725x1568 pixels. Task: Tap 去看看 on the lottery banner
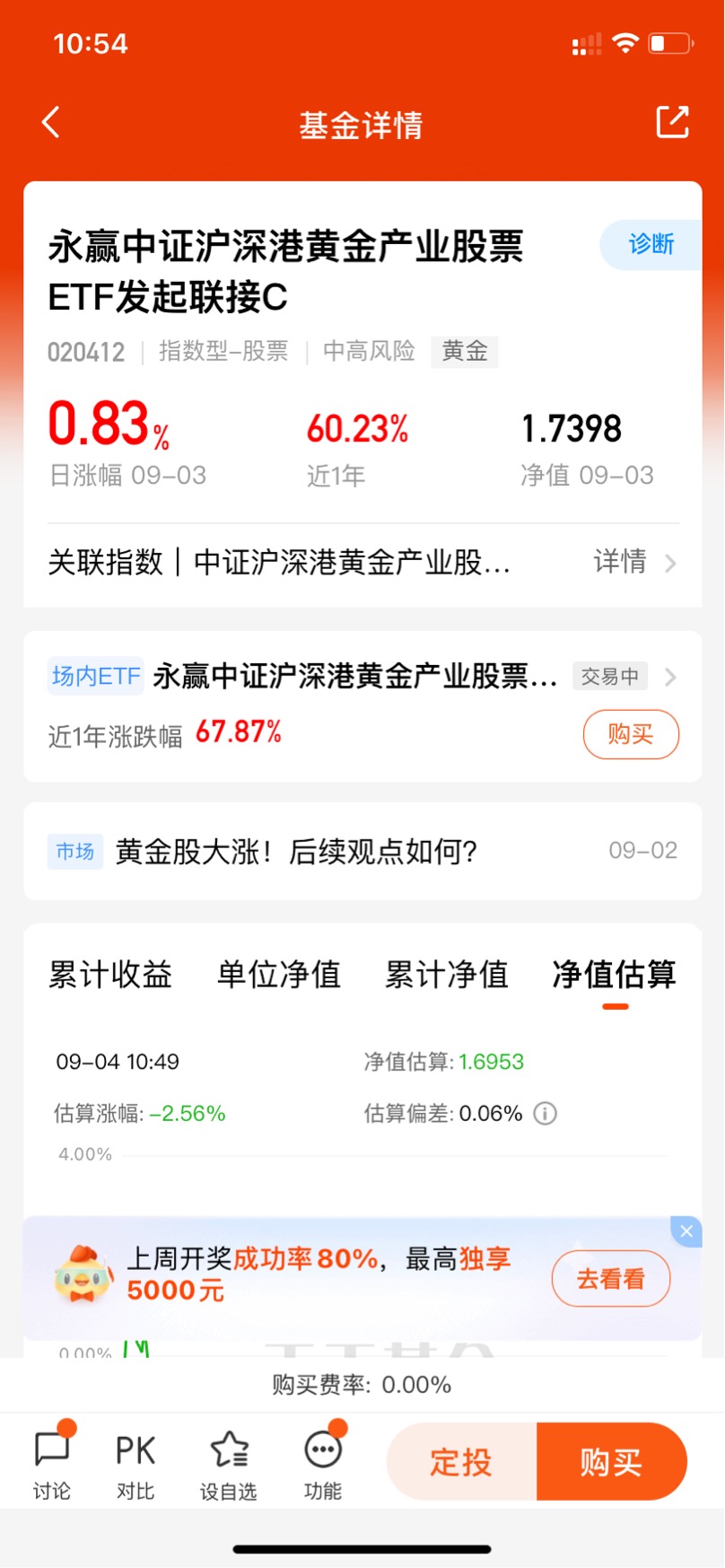(x=611, y=1279)
